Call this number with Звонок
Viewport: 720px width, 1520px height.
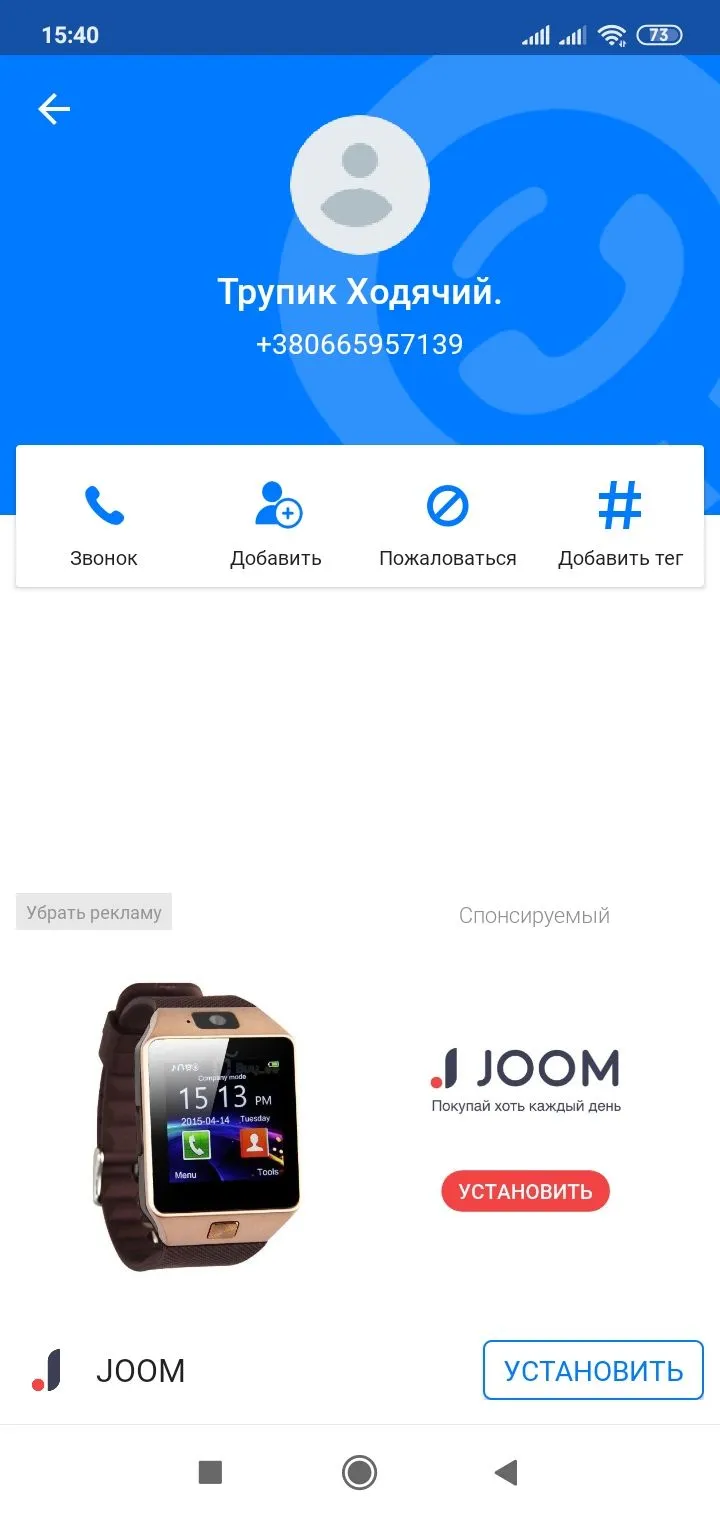(x=104, y=524)
